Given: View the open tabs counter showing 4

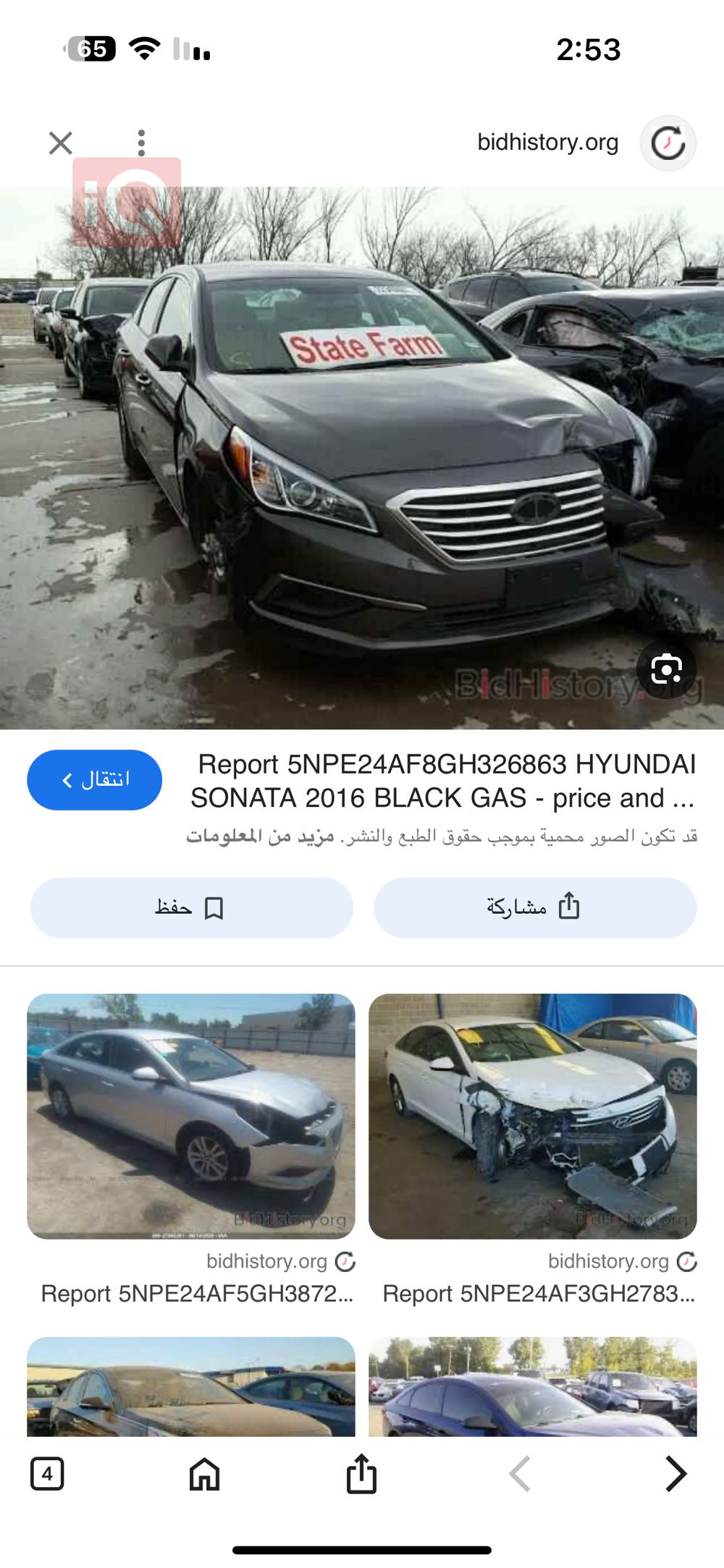Looking at the screenshot, I should tap(47, 1473).
